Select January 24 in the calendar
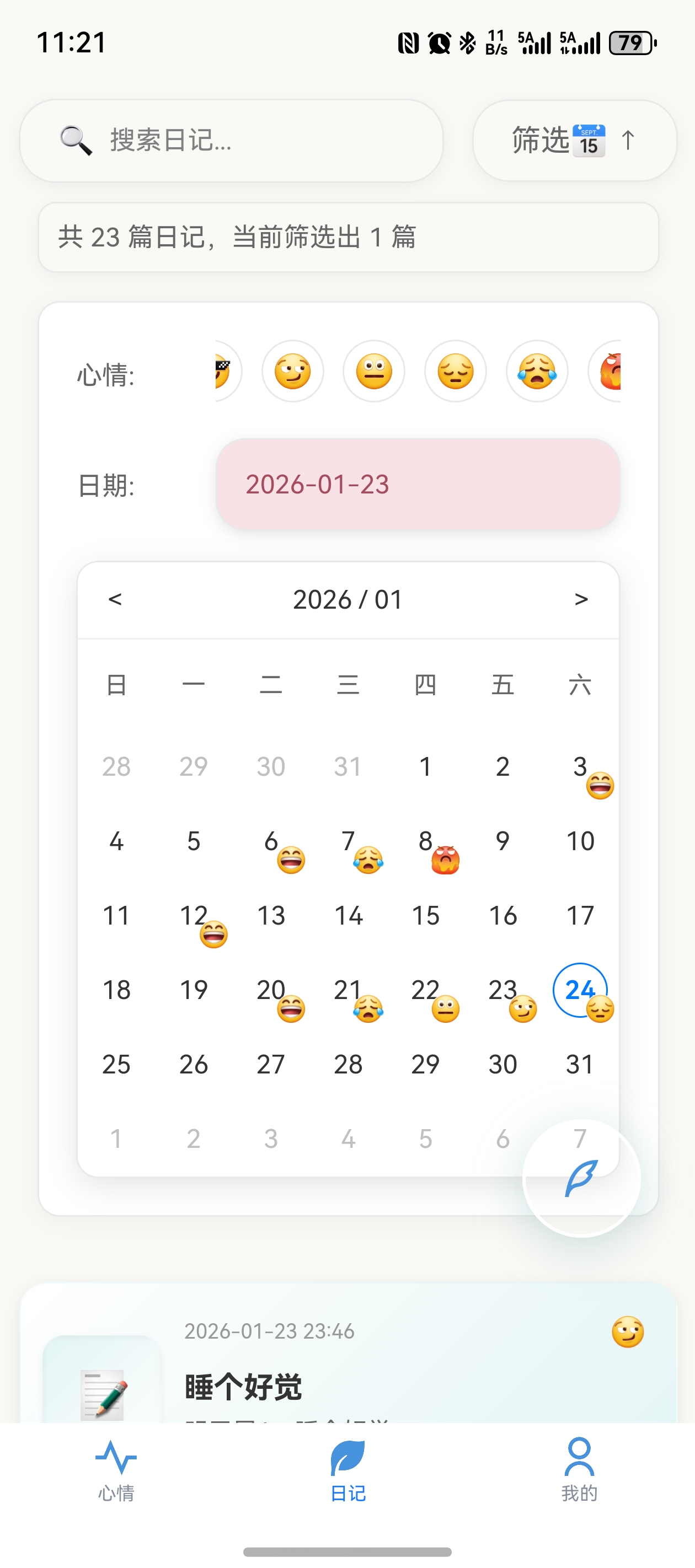695x1568 pixels. (x=580, y=989)
